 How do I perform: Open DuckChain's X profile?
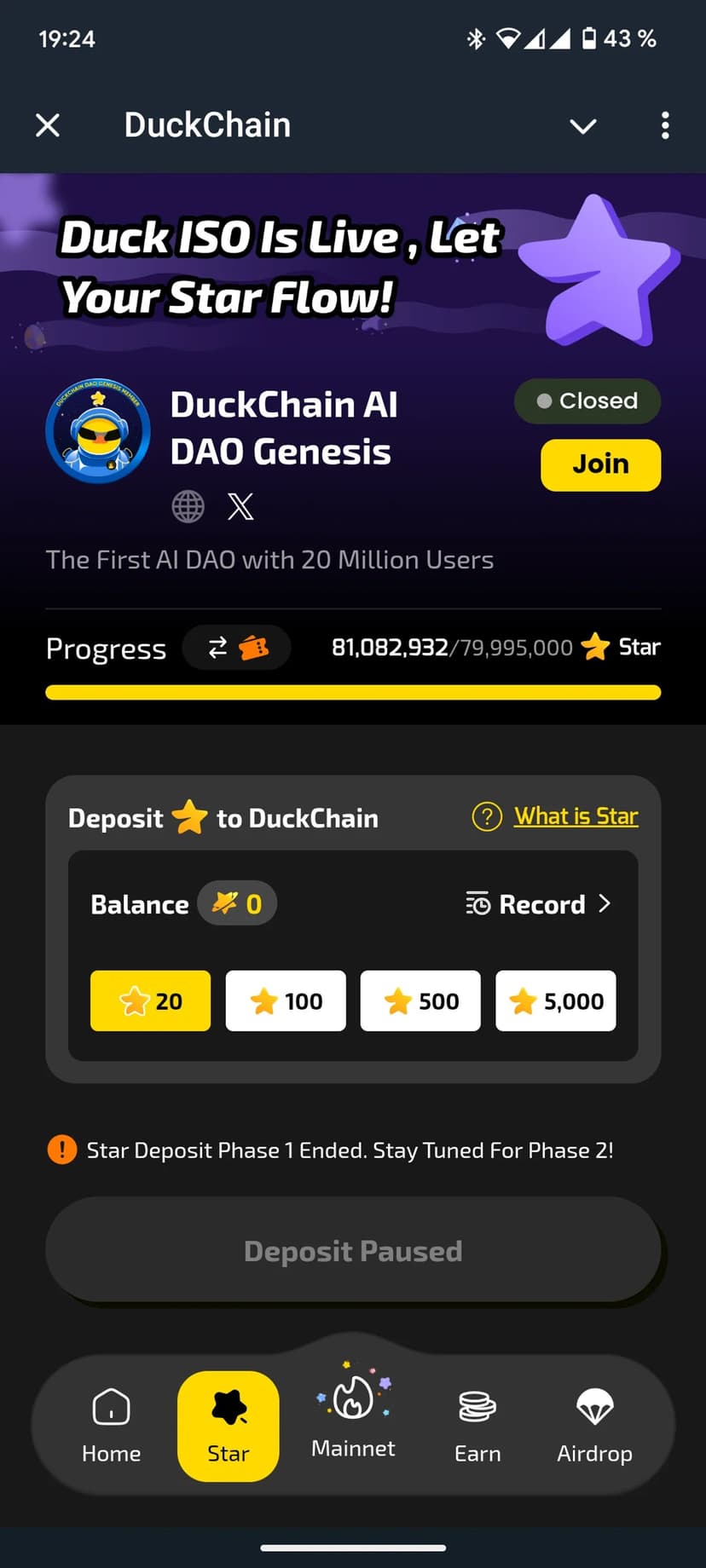[x=240, y=506]
